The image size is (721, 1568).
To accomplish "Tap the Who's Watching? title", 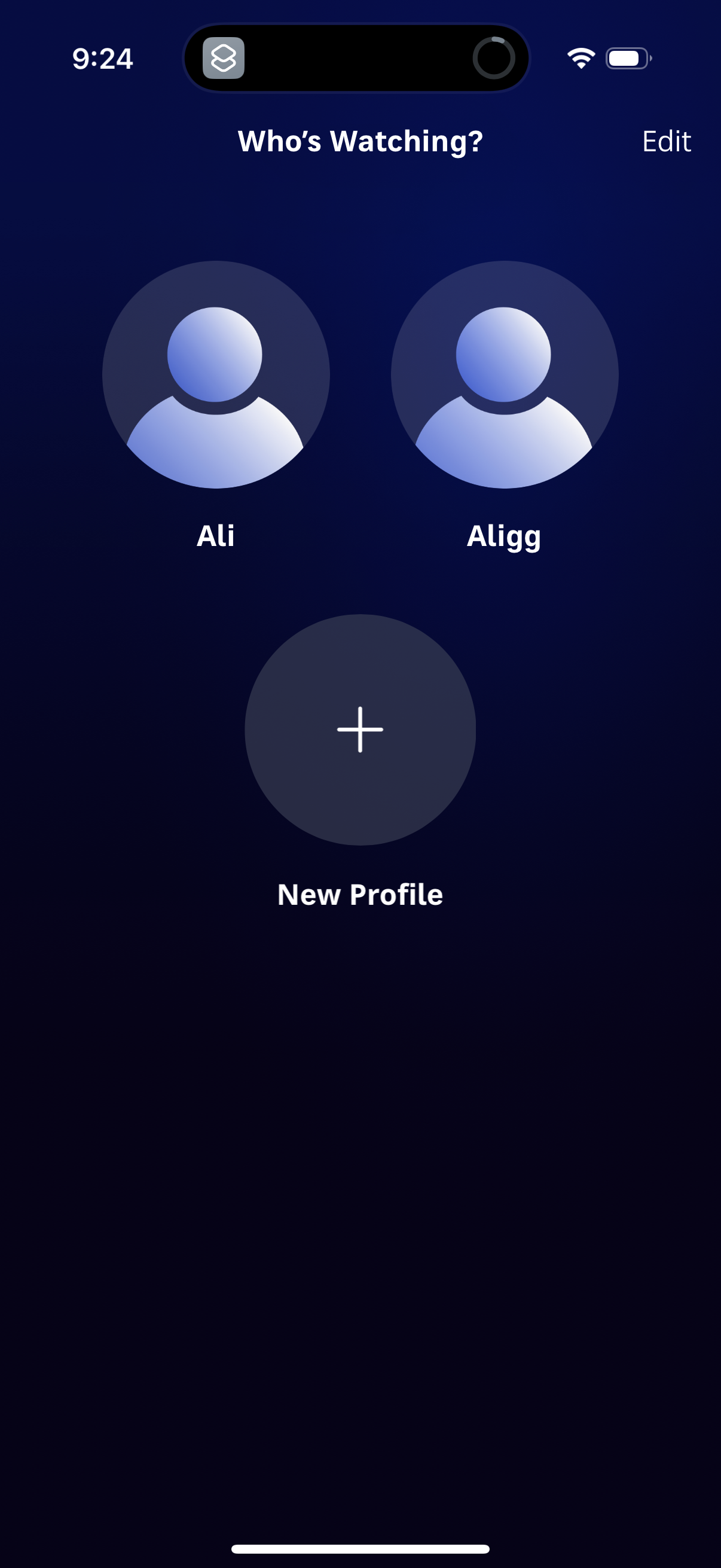I will [359, 141].
